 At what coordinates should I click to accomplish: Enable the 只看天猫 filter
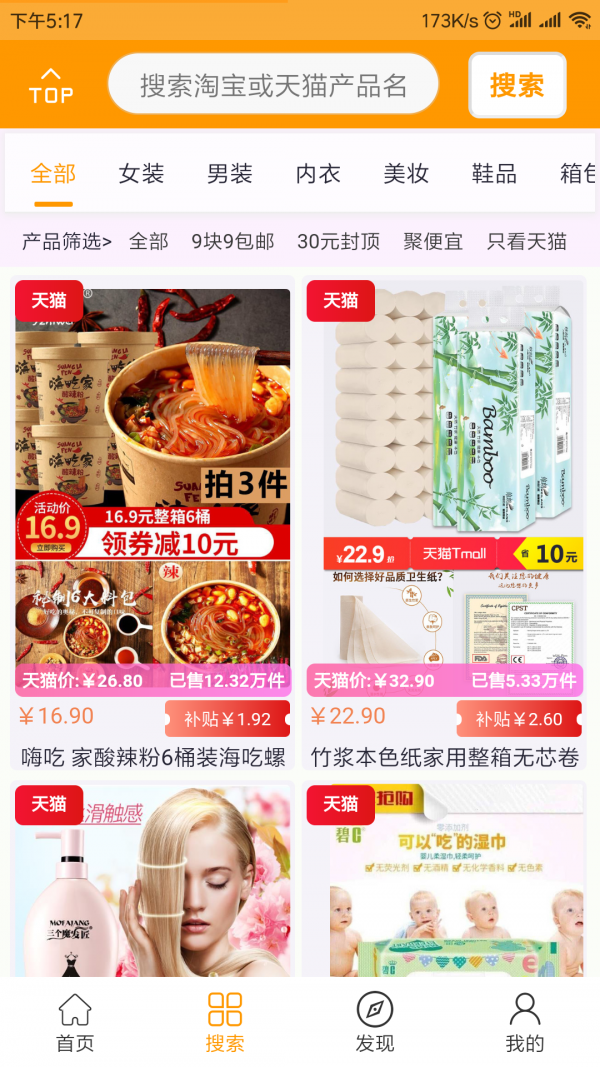pos(527,241)
